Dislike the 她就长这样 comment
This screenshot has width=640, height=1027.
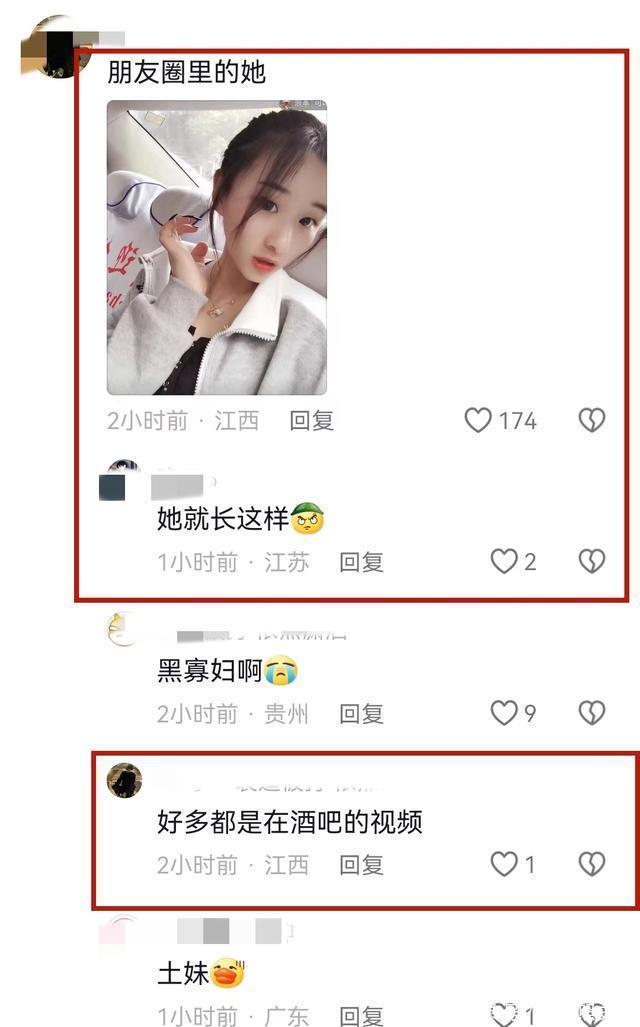pyautogui.click(x=592, y=562)
